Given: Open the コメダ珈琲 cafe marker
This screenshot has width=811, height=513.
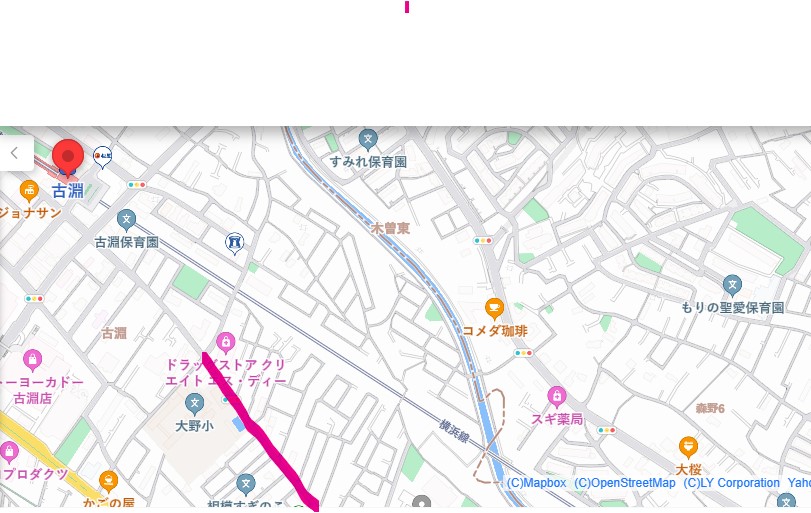Looking at the screenshot, I should pyautogui.click(x=493, y=309).
